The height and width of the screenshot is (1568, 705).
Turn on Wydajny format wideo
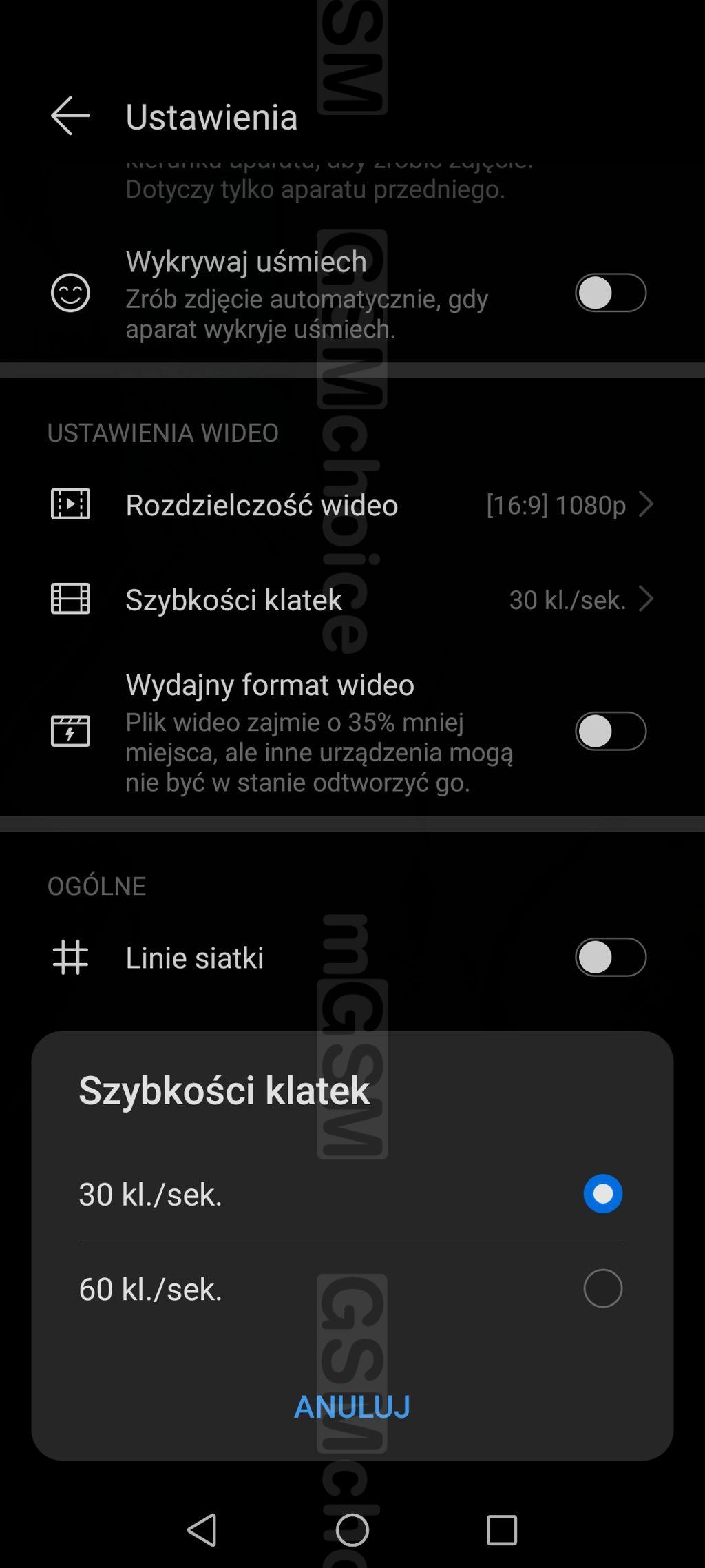(x=610, y=731)
